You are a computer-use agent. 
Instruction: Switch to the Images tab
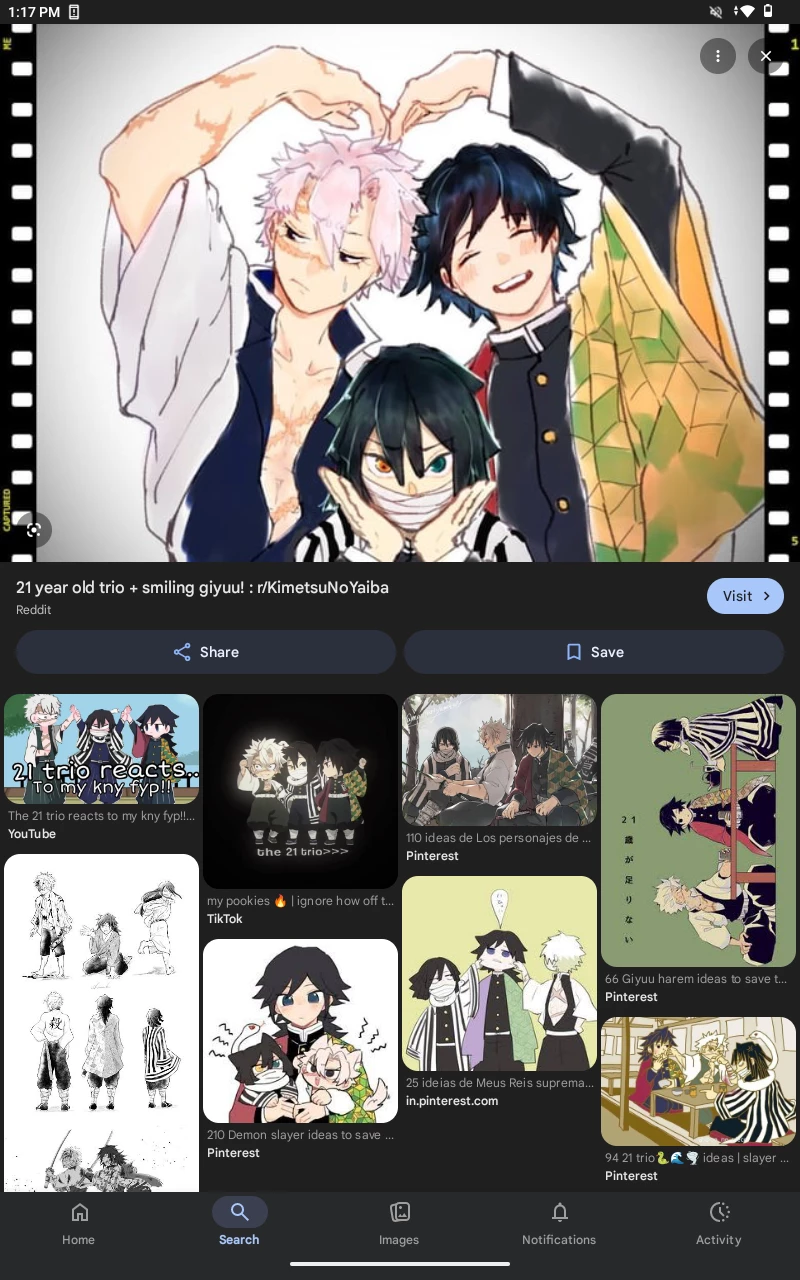tap(399, 1224)
